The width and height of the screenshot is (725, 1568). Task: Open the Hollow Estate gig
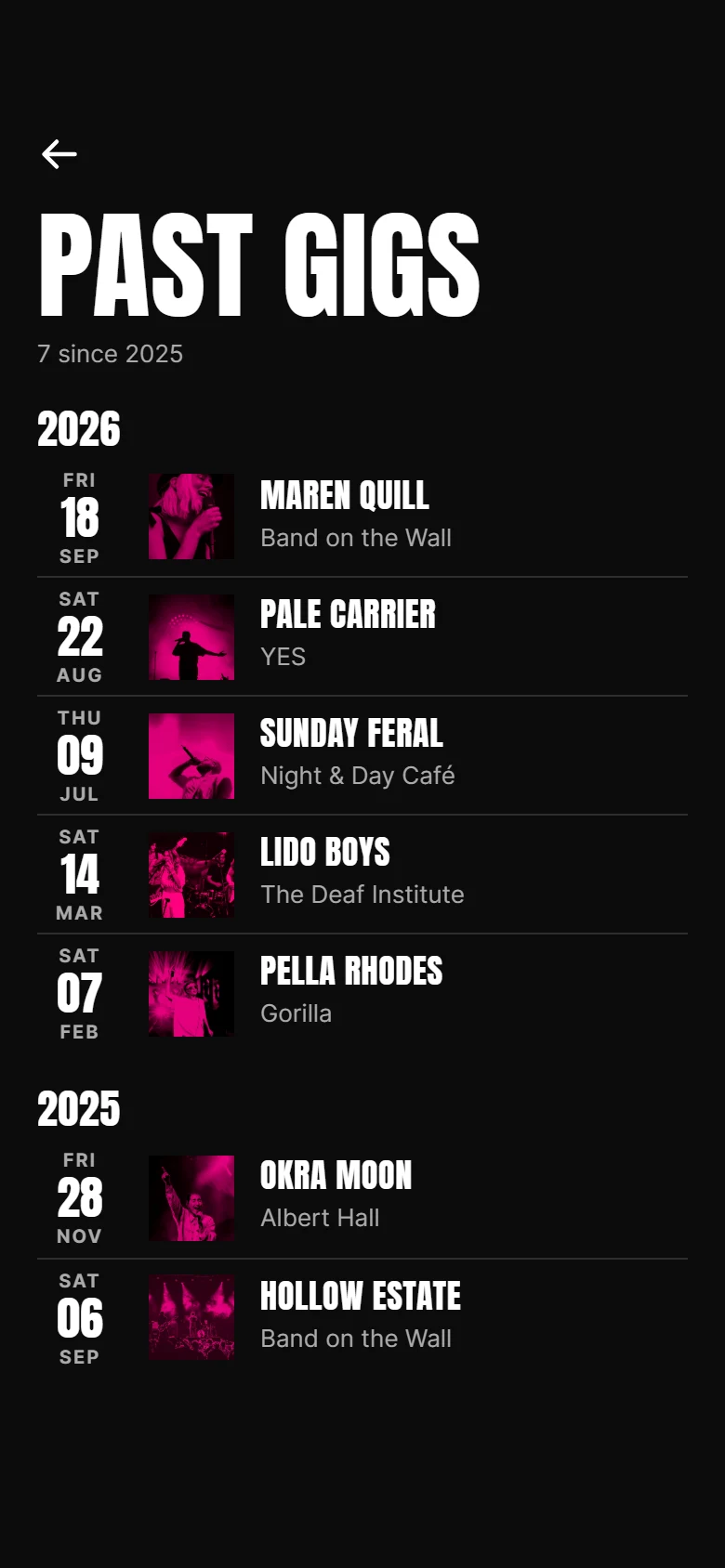click(362, 1318)
